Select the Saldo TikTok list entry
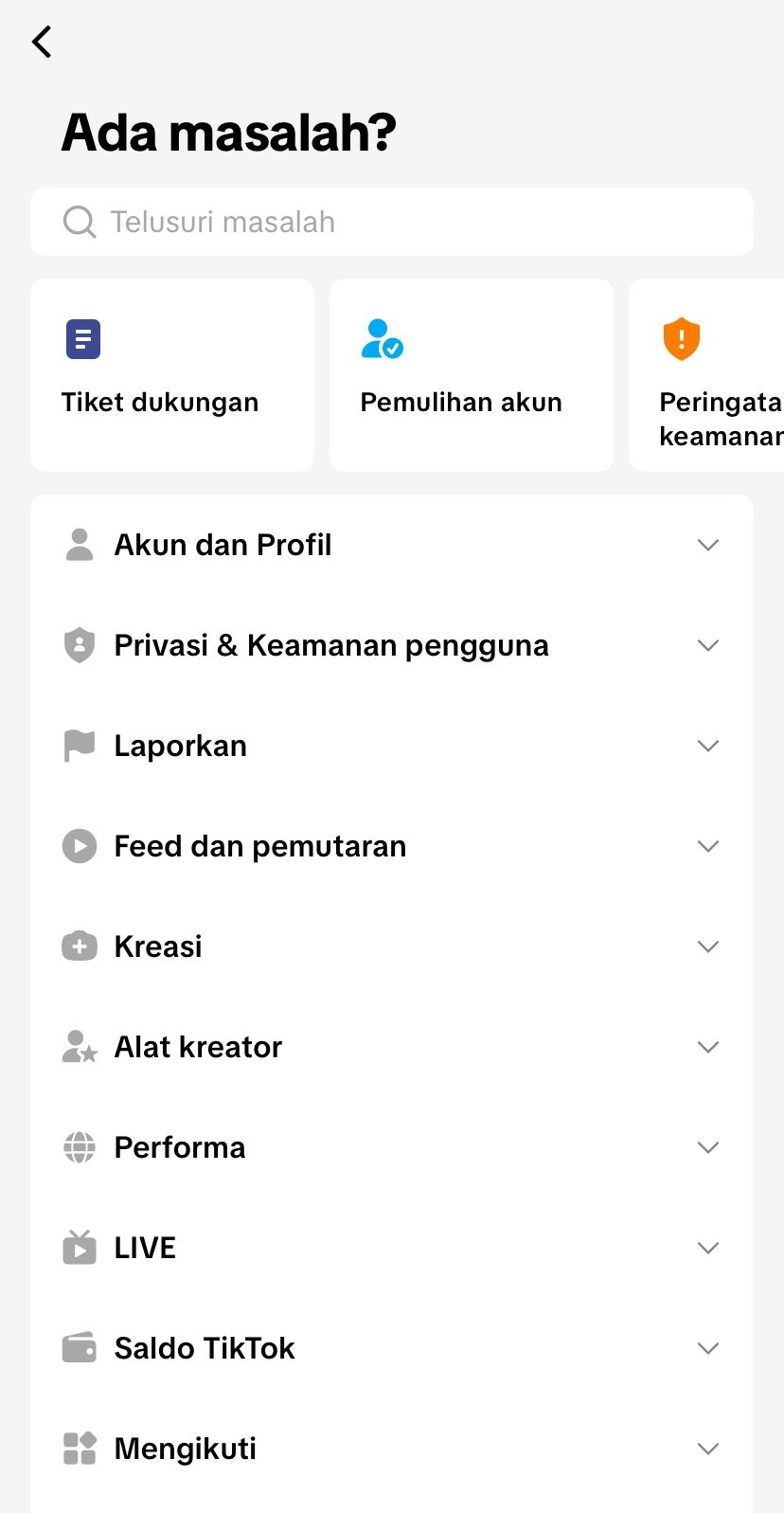Image resolution: width=784 pixels, height=1513 pixels. (392, 1346)
